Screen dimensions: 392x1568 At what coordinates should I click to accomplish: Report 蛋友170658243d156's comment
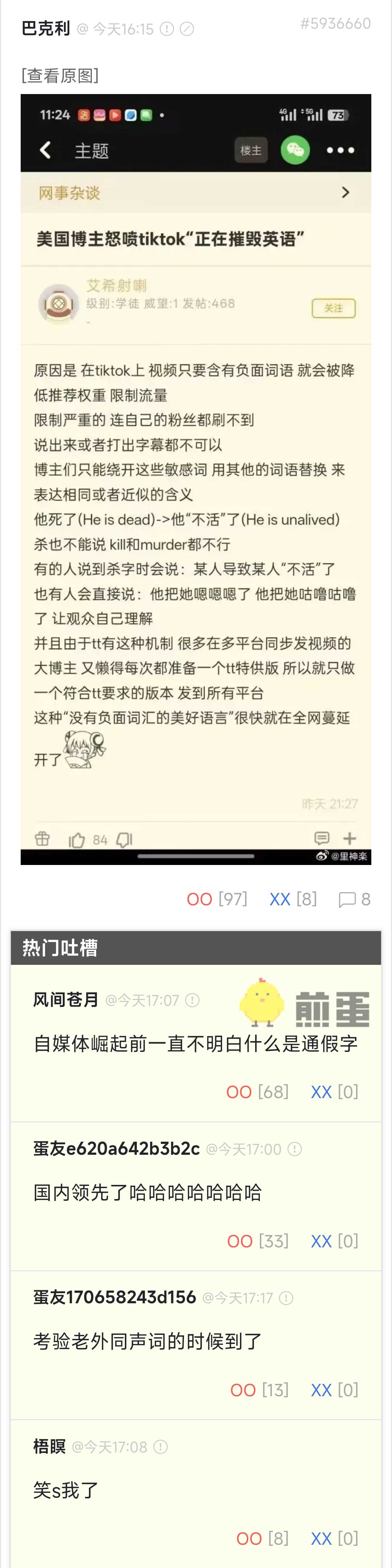coord(286,1298)
